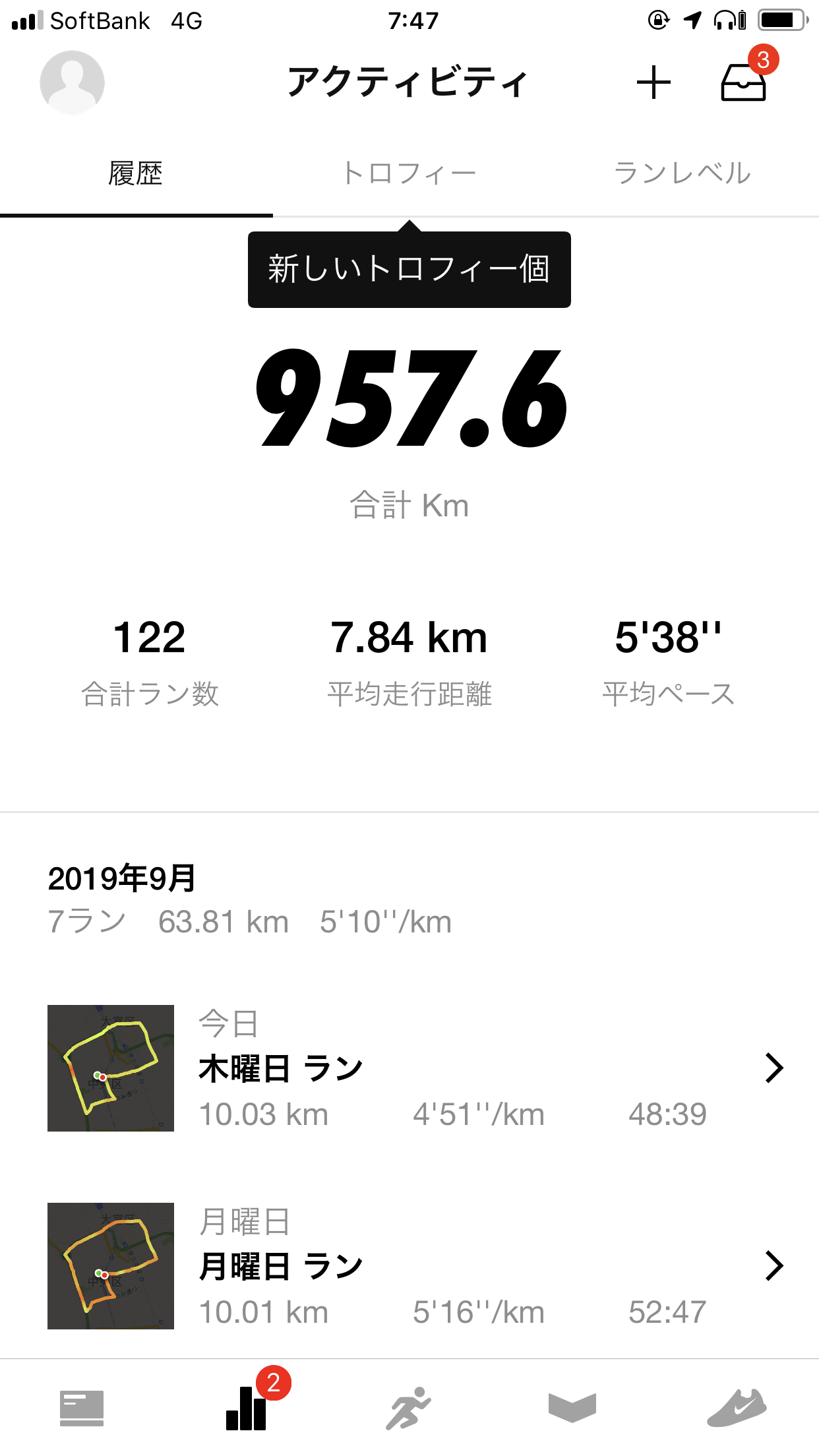Select the activity chart tab

click(247, 1409)
